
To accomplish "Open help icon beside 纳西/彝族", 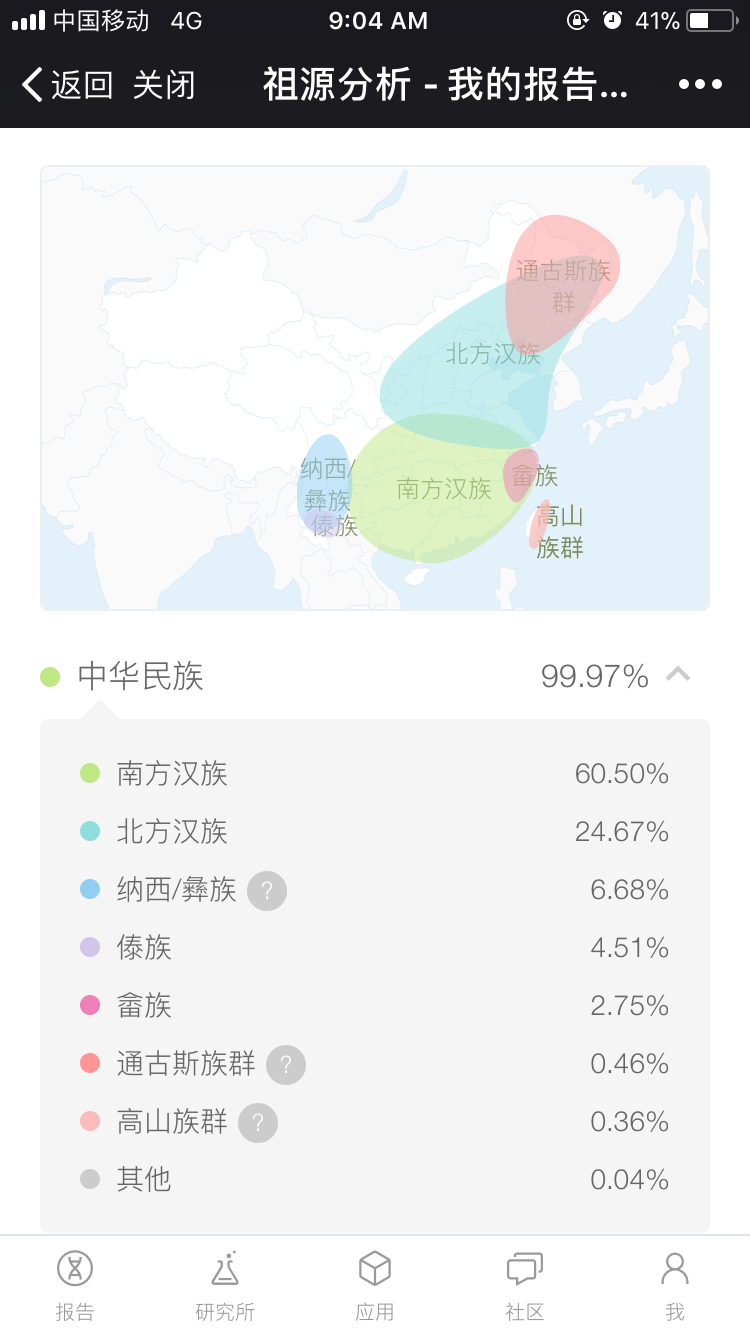I will coord(267,890).
